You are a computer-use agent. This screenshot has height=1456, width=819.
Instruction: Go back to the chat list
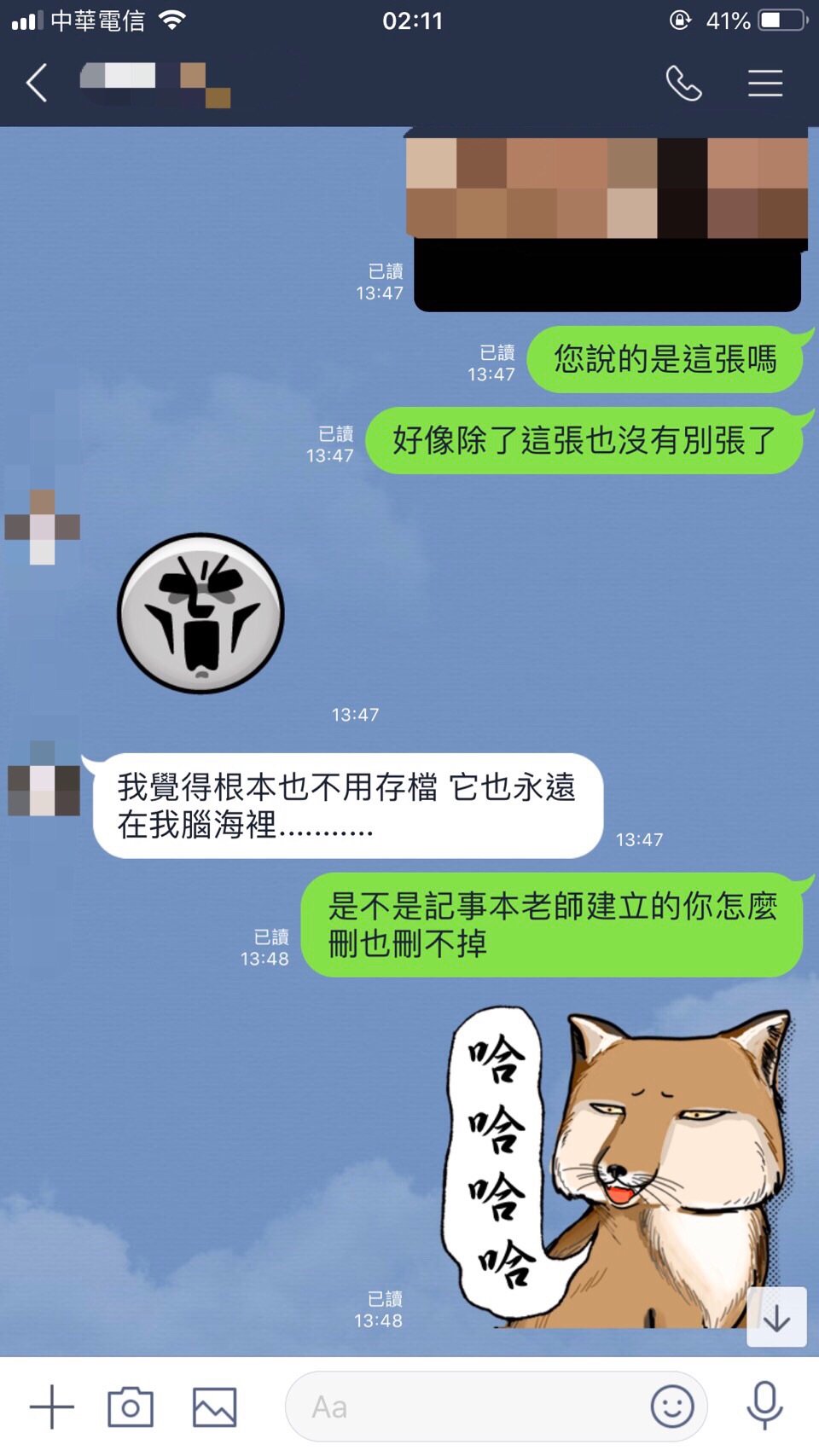click(37, 84)
